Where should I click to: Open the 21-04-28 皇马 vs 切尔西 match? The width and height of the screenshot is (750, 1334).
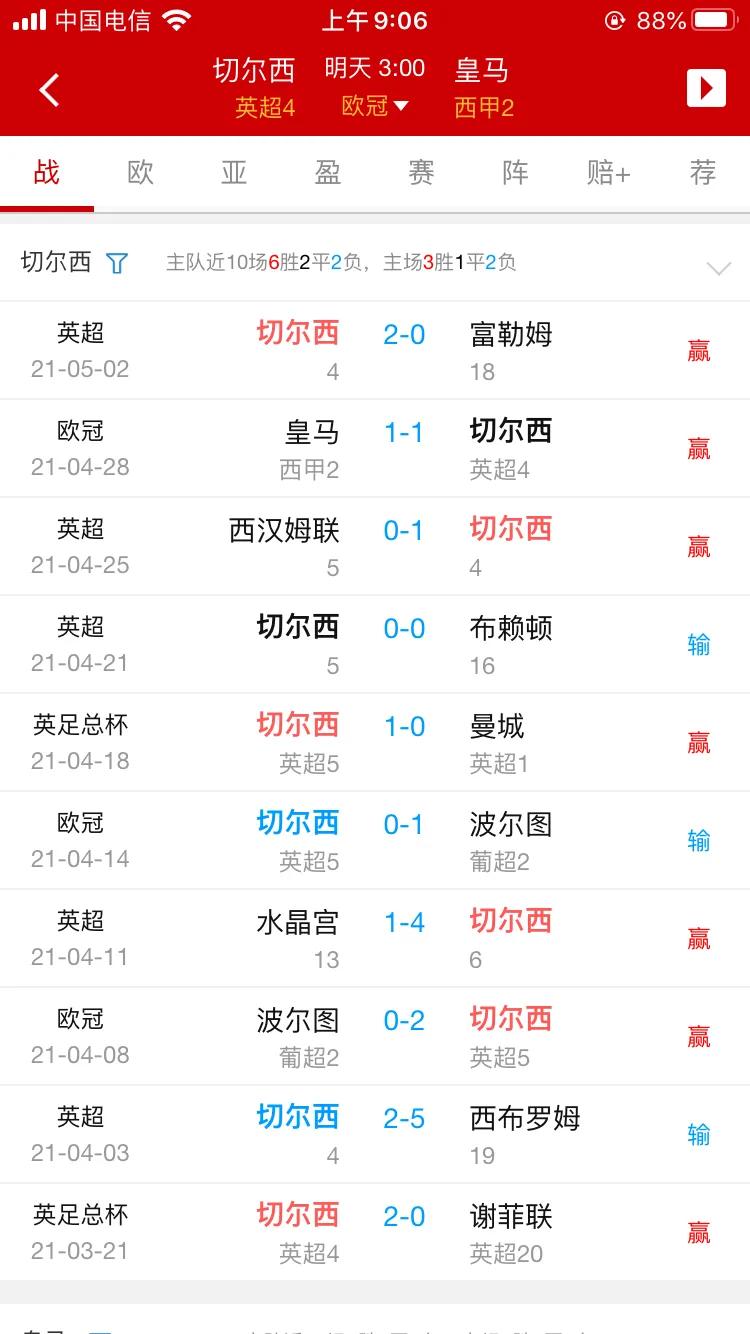(375, 448)
